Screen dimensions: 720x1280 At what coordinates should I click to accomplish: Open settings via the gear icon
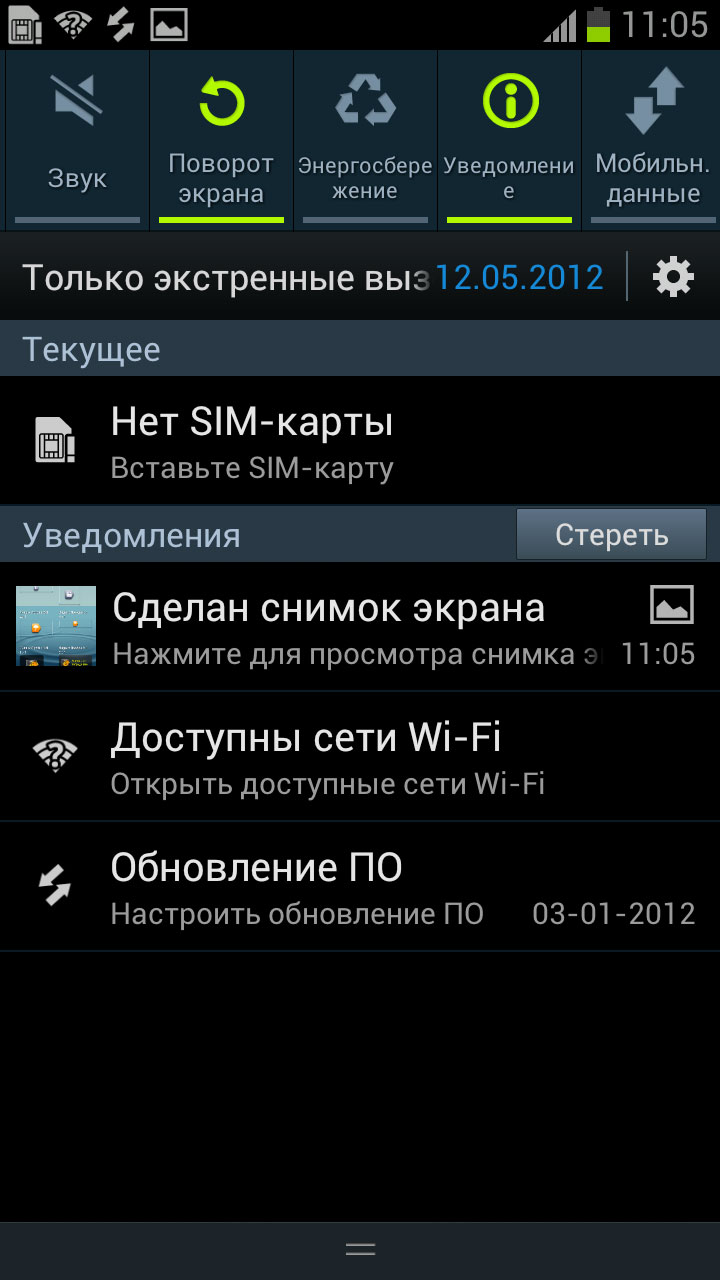[674, 276]
